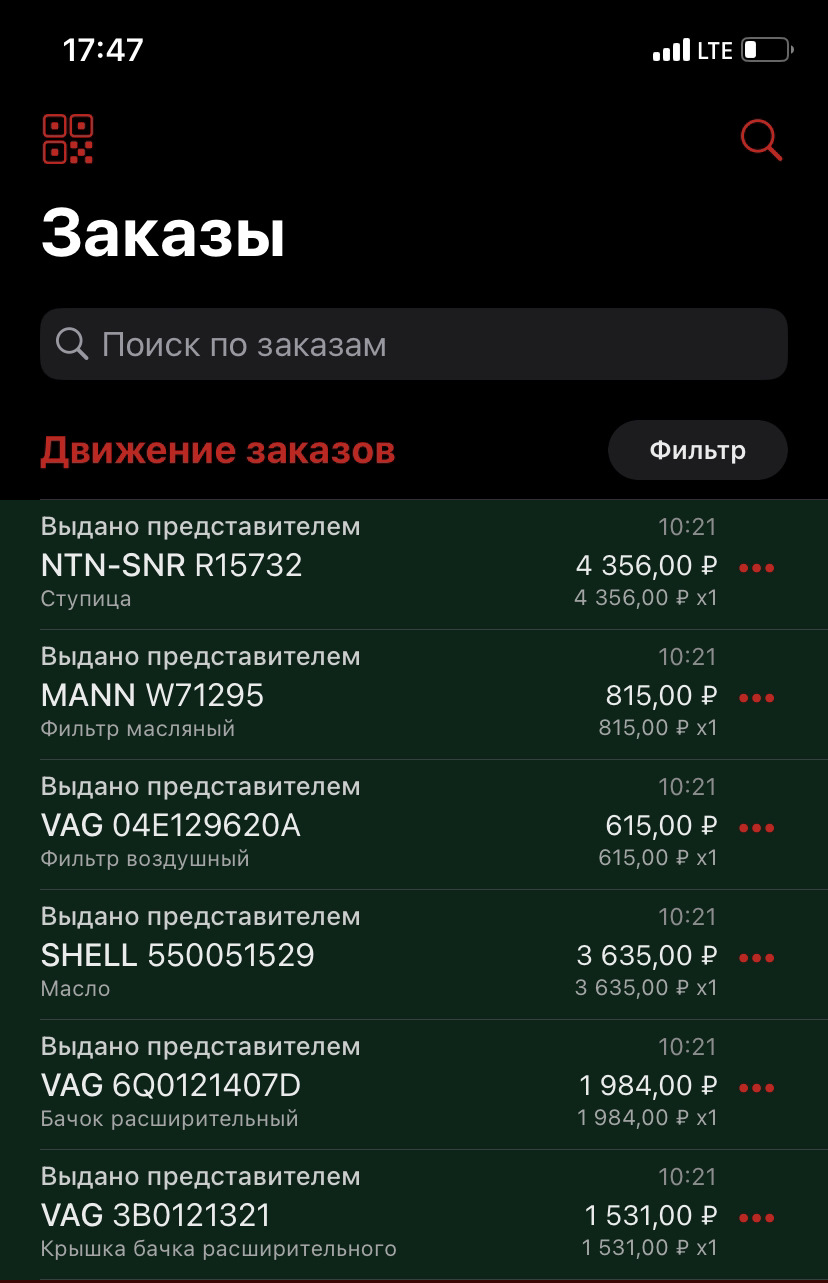The image size is (828, 1283).
Task: Open options menu for VAG 04E129620A order
Action: [x=757, y=827]
